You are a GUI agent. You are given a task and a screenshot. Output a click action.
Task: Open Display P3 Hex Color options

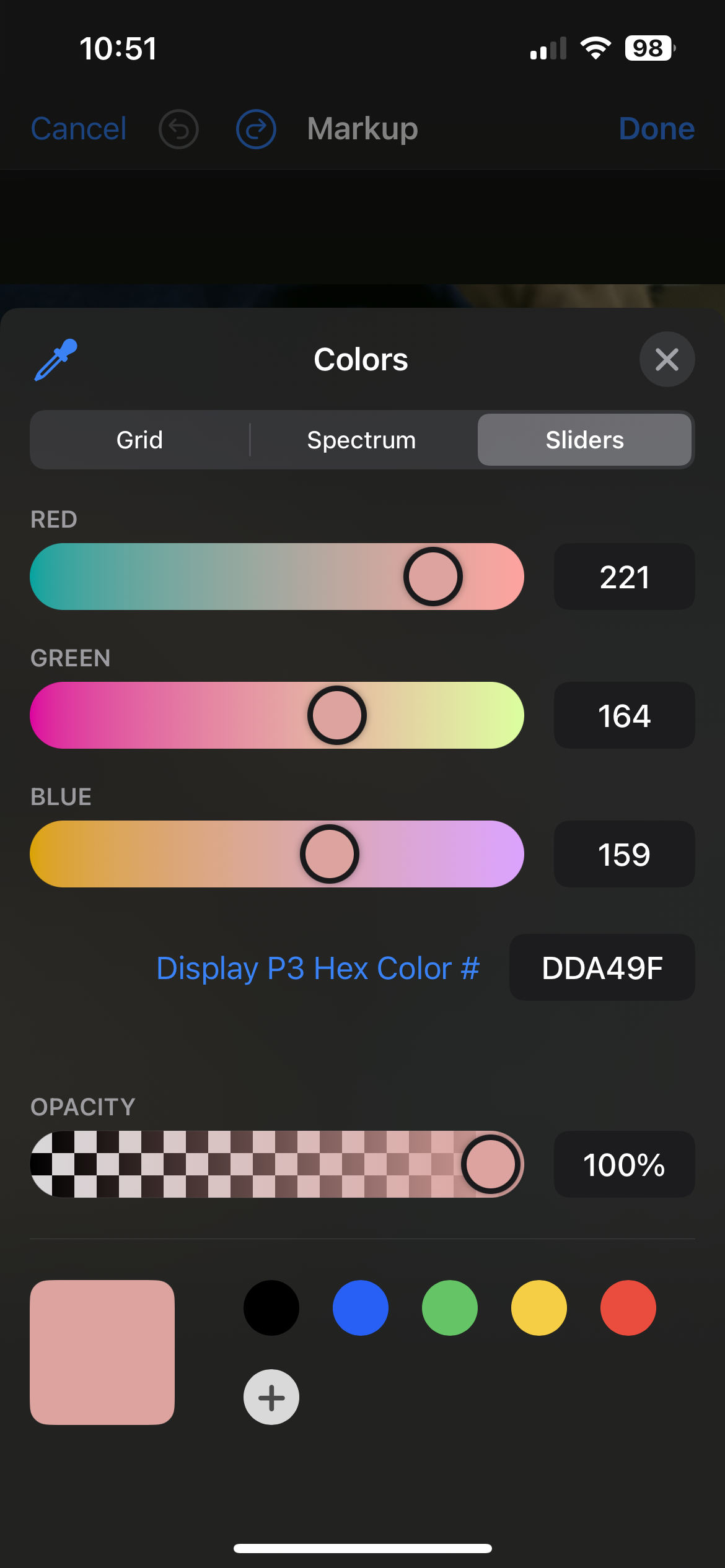coord(318,968)
